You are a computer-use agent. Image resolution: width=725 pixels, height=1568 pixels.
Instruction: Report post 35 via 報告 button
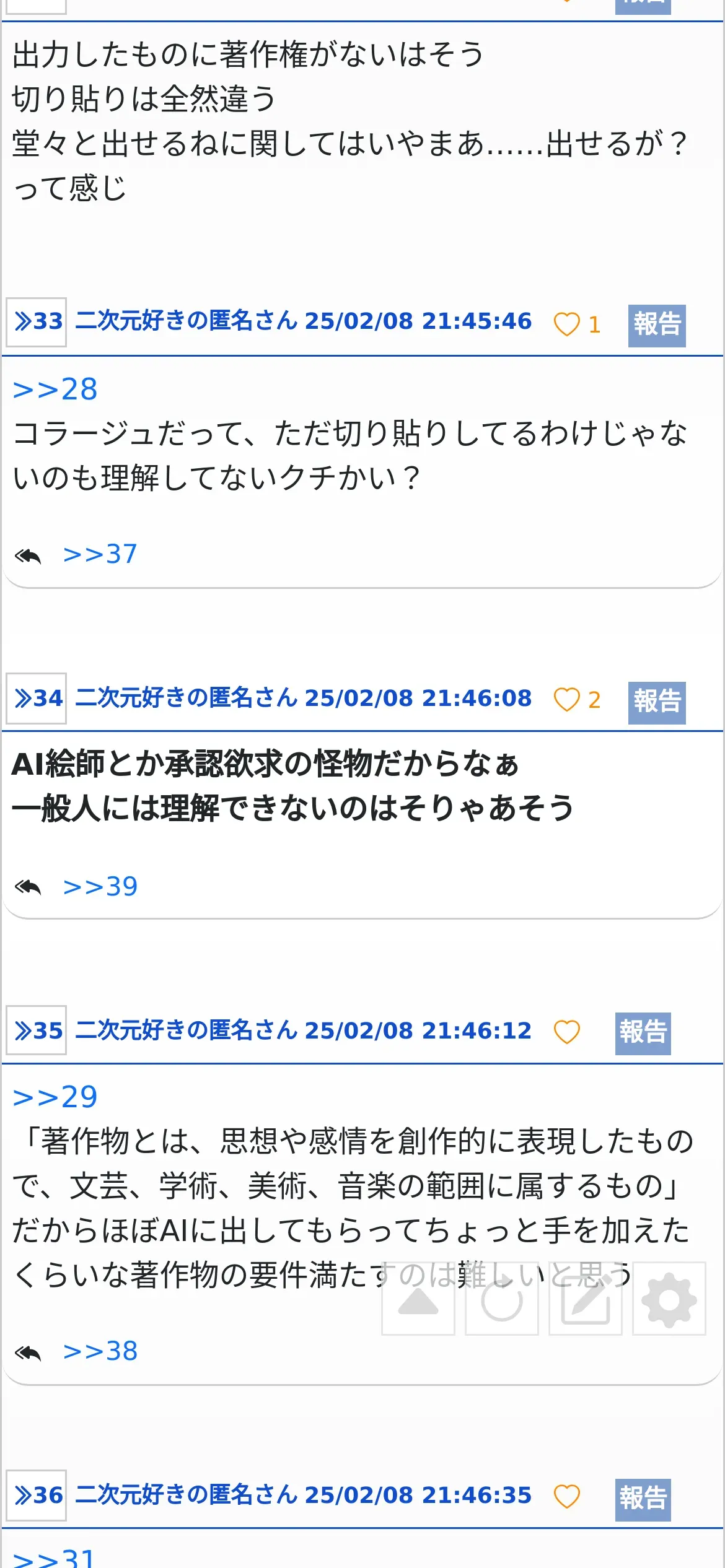tap(643, 1034)
